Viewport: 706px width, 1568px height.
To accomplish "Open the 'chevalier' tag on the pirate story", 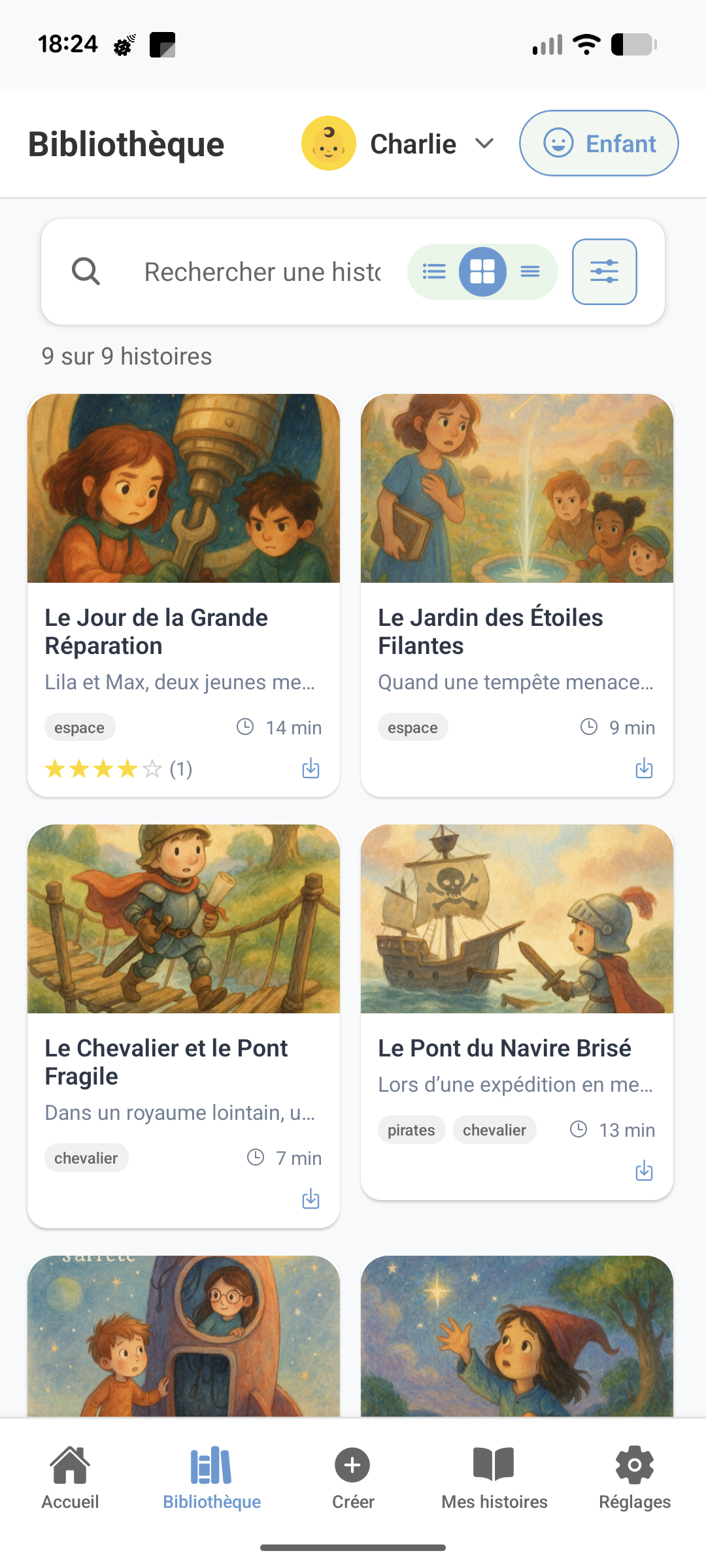I will [494, 1130].
